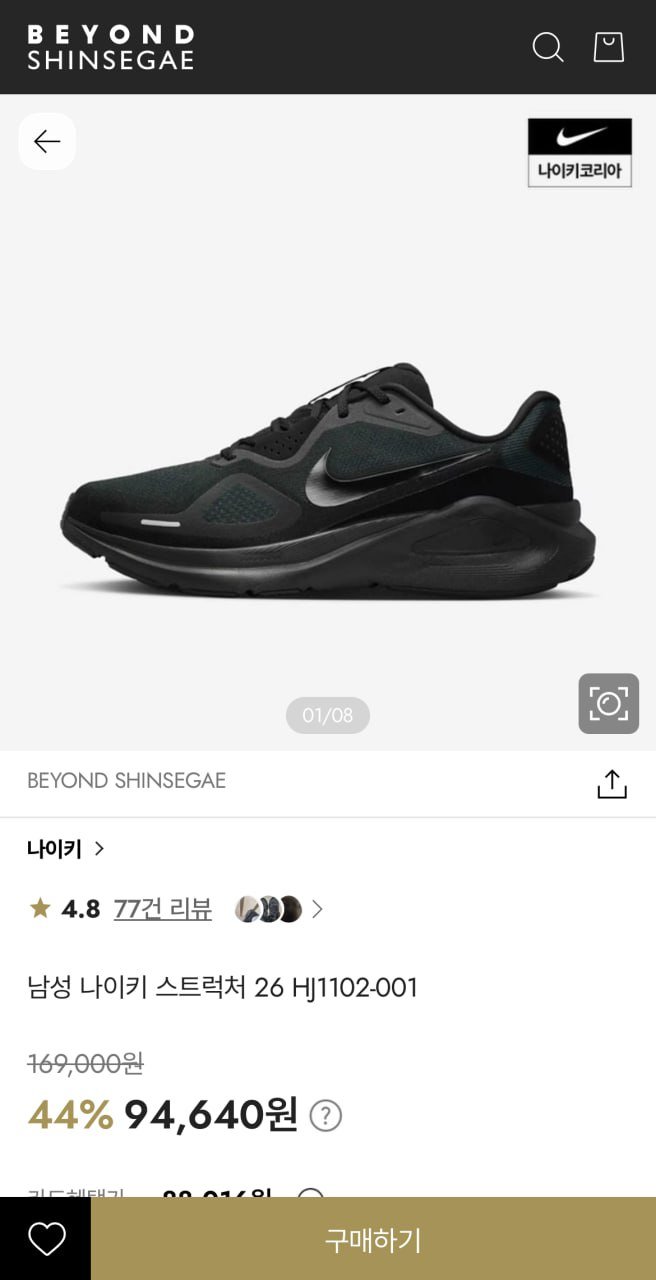View the 77건 리뷰 reviews

click(x=163, y=909)
